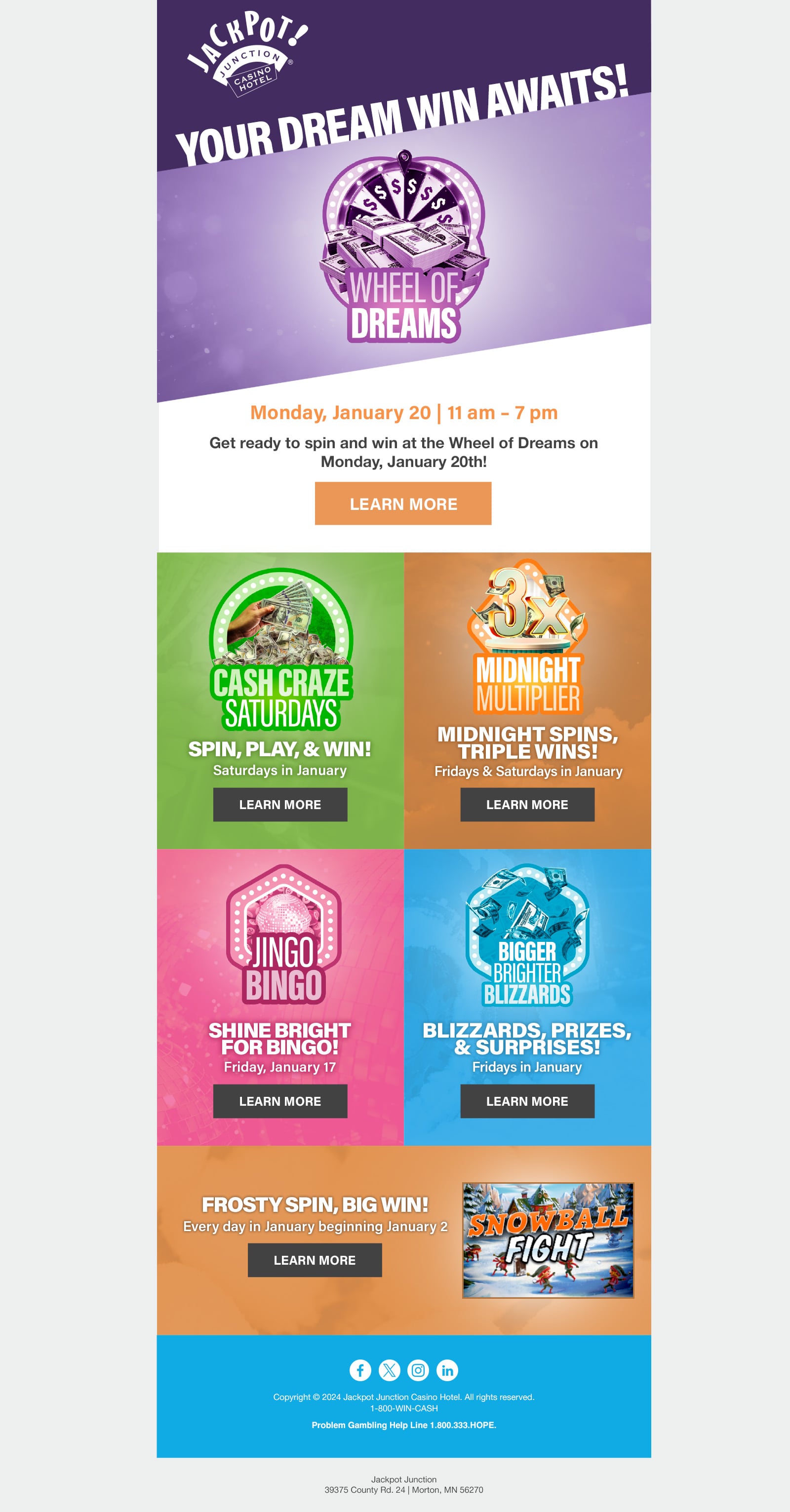
Task: Select Learn More for Midnight Multiplier
Action: click(x=527, y=804)
